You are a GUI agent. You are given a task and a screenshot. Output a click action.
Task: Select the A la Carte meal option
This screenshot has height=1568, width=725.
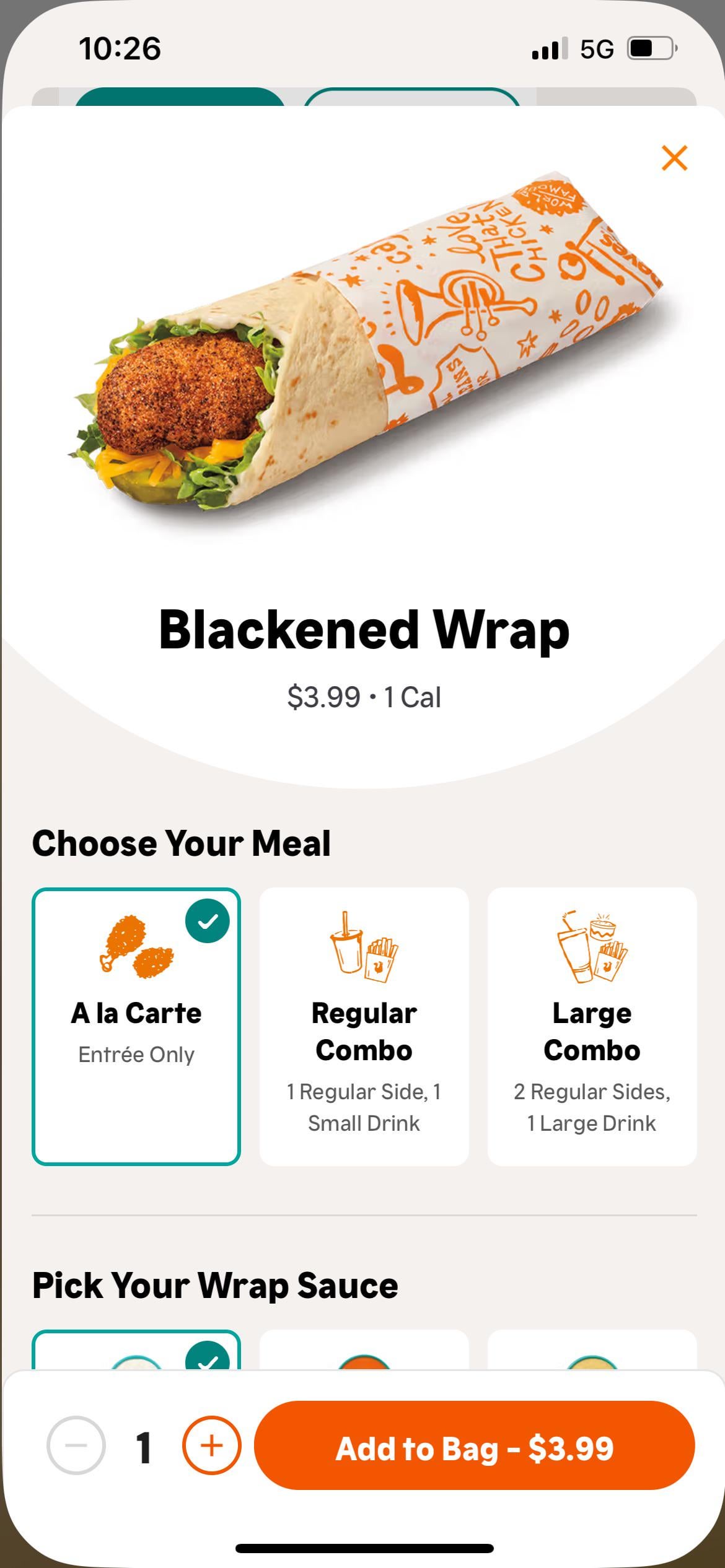pyautogui.click(x=136, y=1026)
